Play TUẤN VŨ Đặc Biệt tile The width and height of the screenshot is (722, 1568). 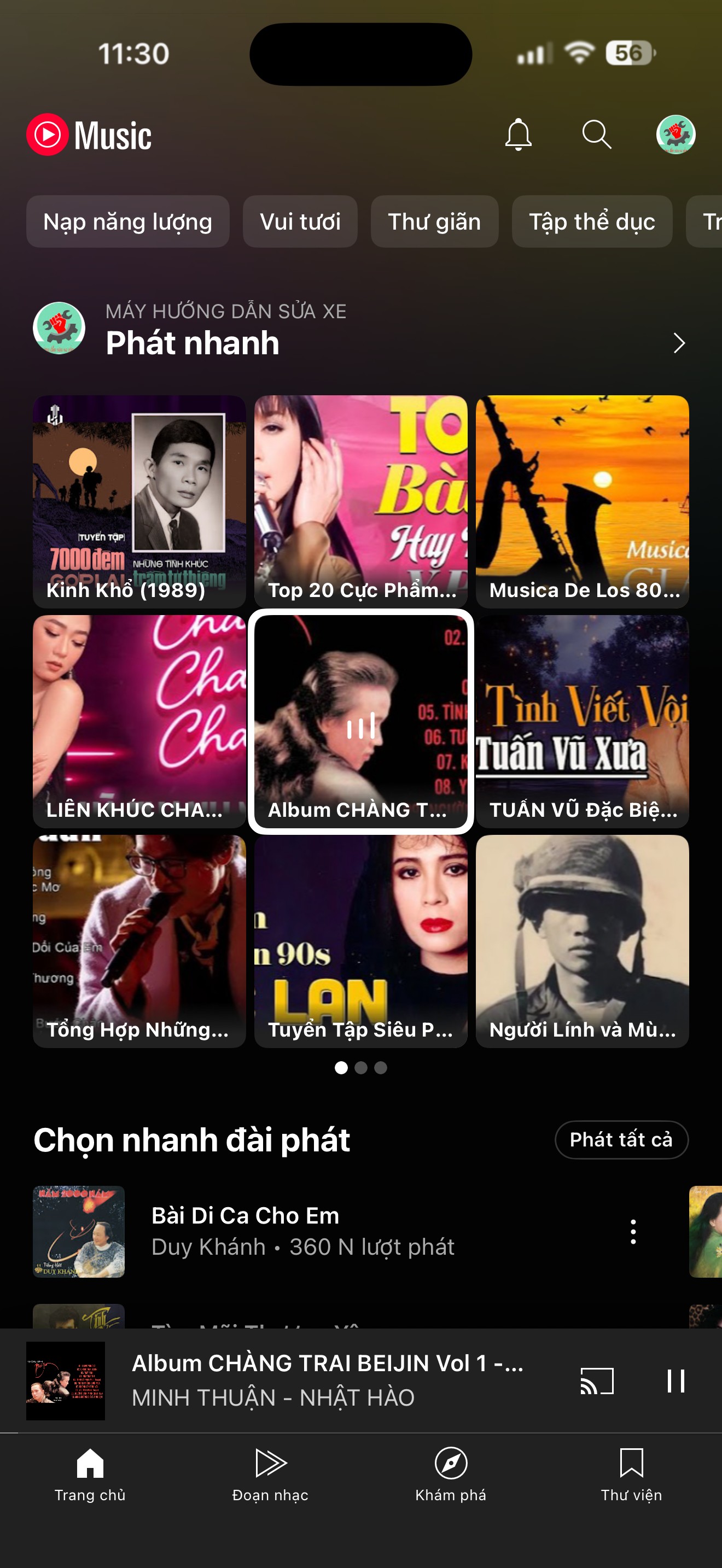(582, 721)
